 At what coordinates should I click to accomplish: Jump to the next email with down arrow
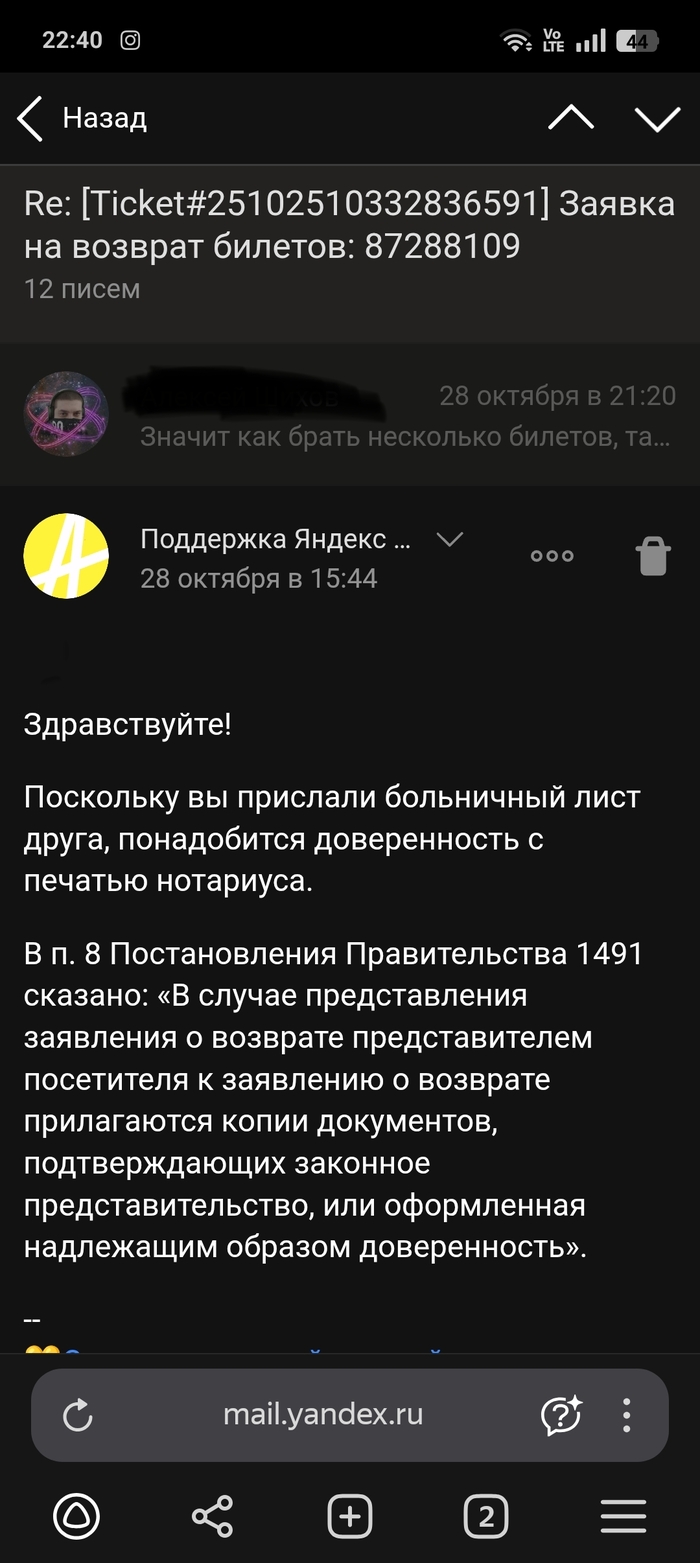click(657, 118)
